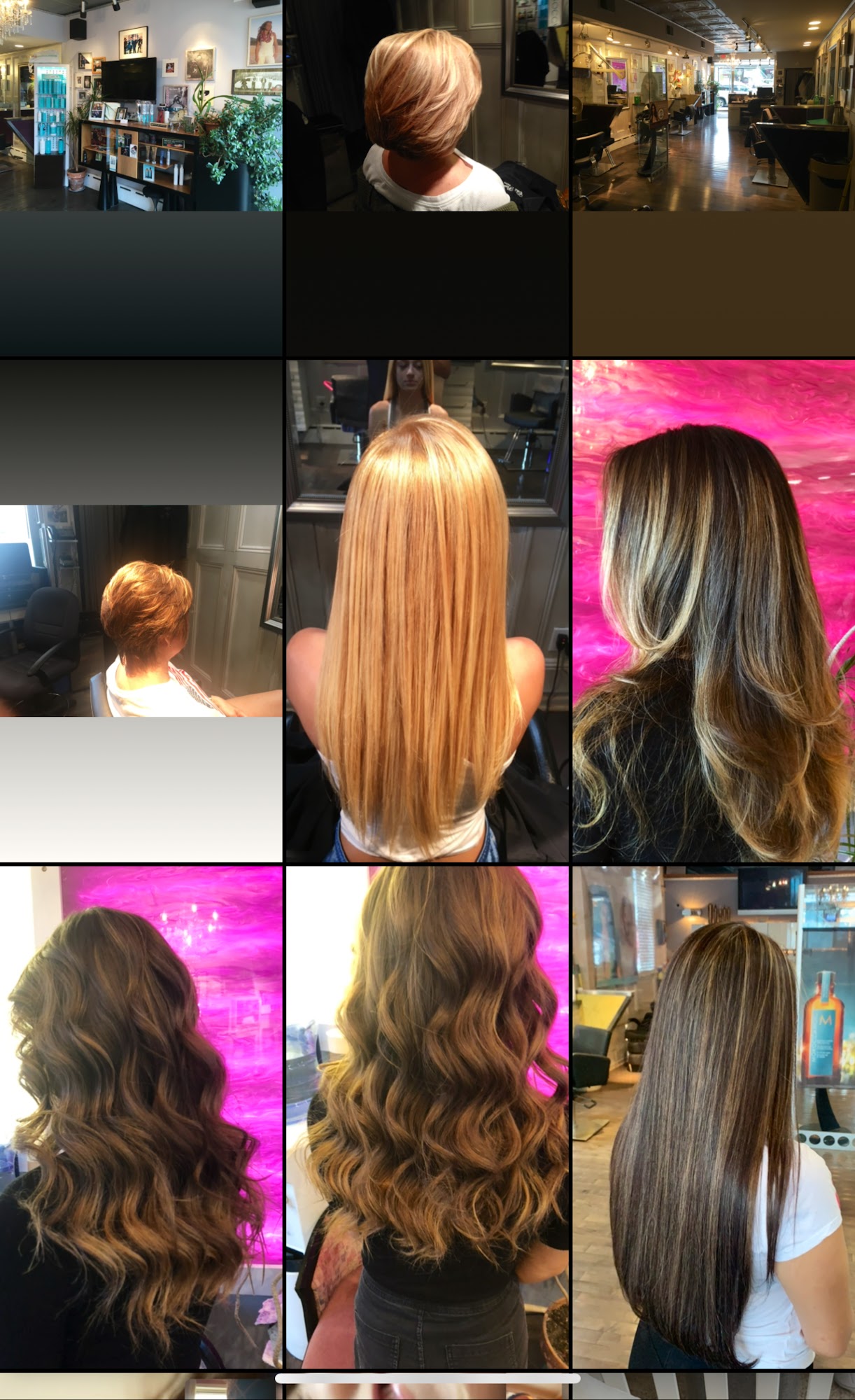The image size is (855, 1400).
Task: Open the highlighted layered hair on pink photo
Action: [x=714, y=610]
